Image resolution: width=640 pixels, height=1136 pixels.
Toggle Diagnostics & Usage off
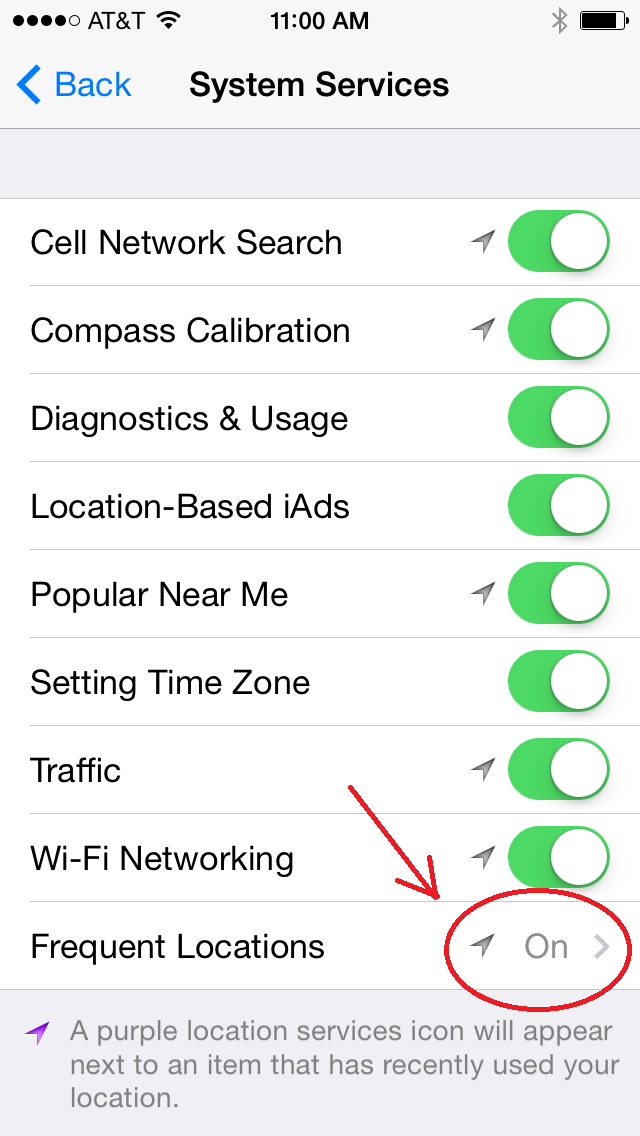[558, 418]
